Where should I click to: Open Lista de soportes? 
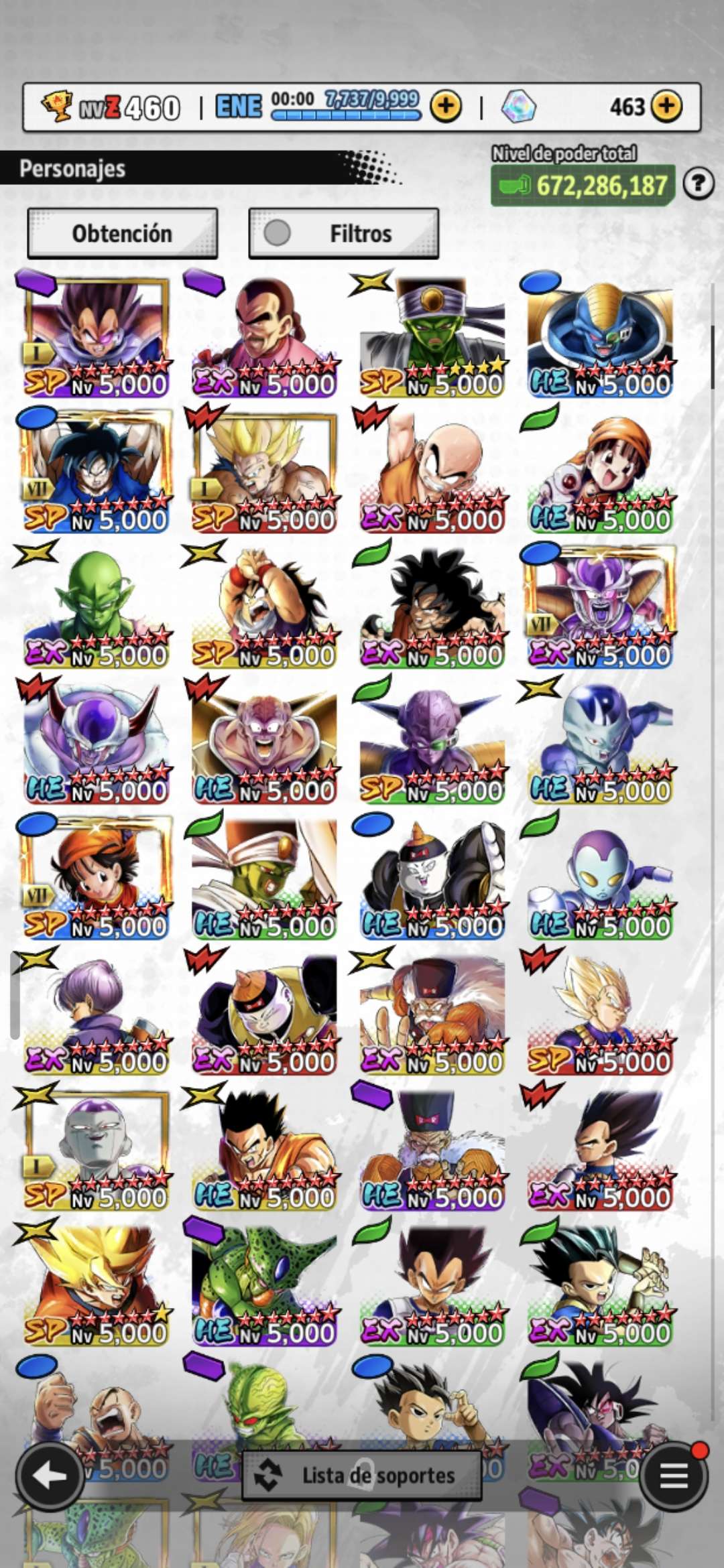[362, 1476]
